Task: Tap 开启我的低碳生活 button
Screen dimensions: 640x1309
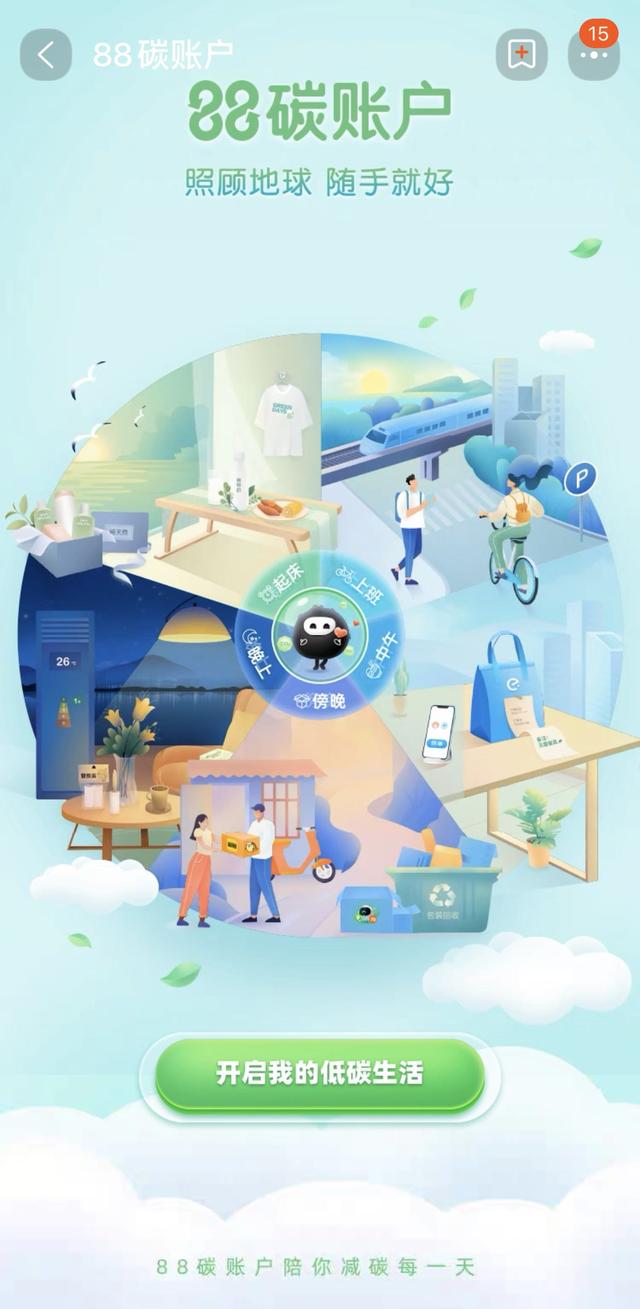Action: [320, 1074]
